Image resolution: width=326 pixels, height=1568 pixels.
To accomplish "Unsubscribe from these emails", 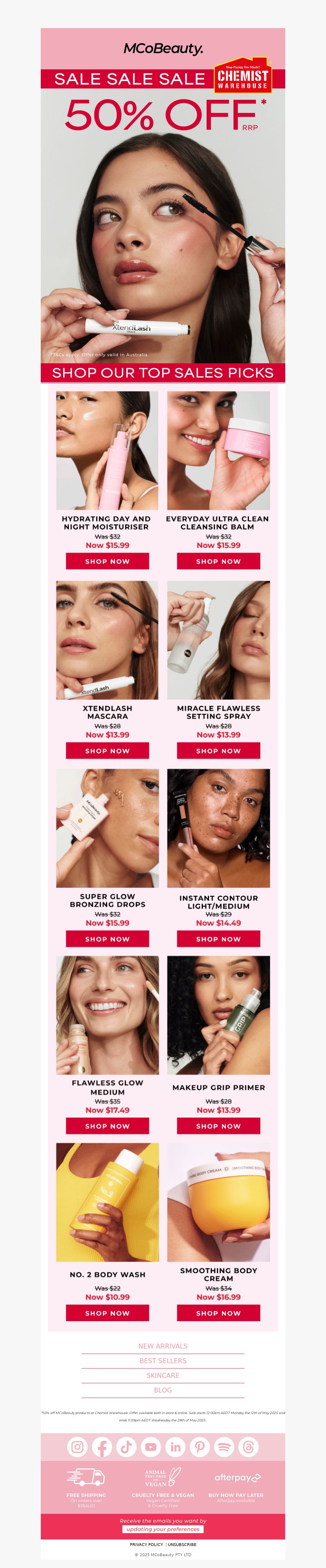I will (182, 1544).
